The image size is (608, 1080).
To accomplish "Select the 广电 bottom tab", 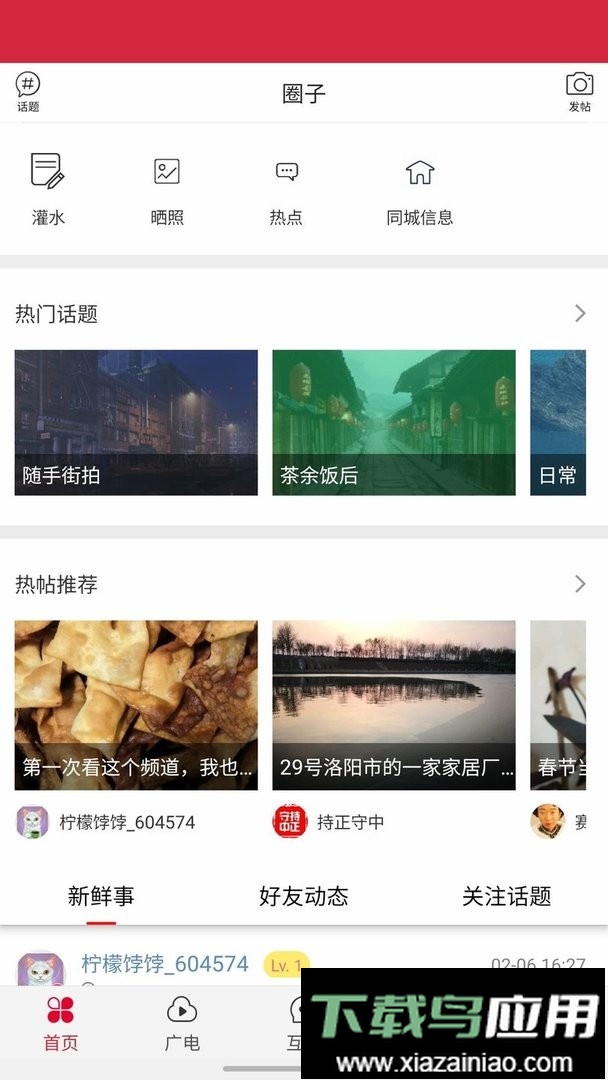I will tap(181, 1022).
